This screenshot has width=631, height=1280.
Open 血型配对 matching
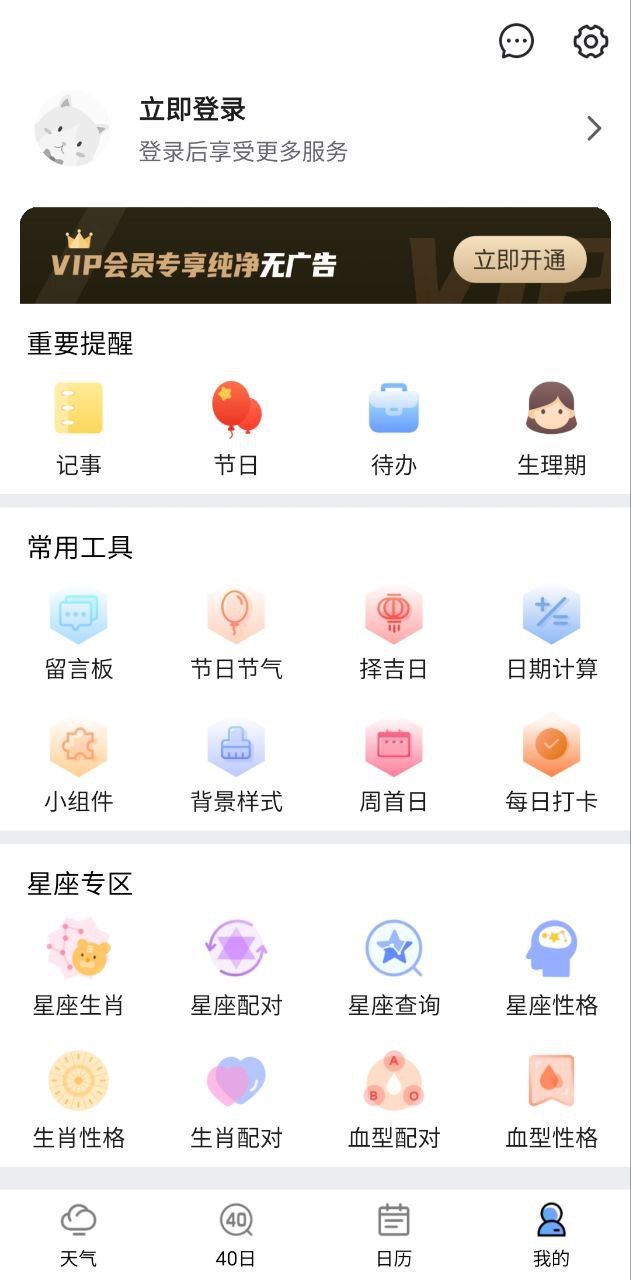[x=394, y=1100]
